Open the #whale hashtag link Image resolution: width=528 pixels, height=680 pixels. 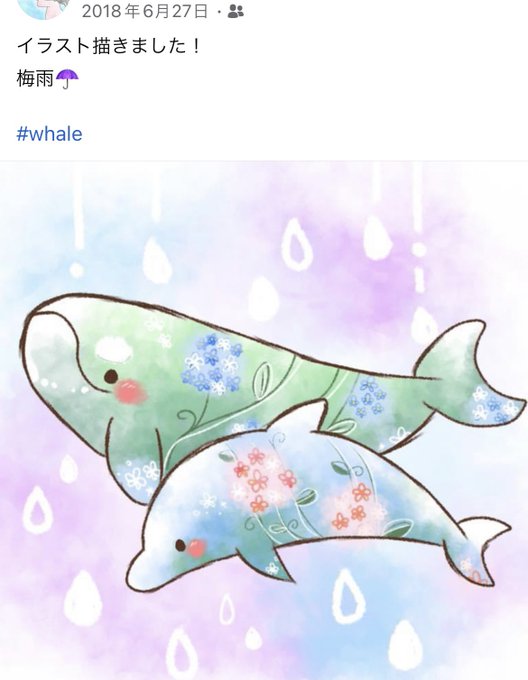tap(49, 134)
